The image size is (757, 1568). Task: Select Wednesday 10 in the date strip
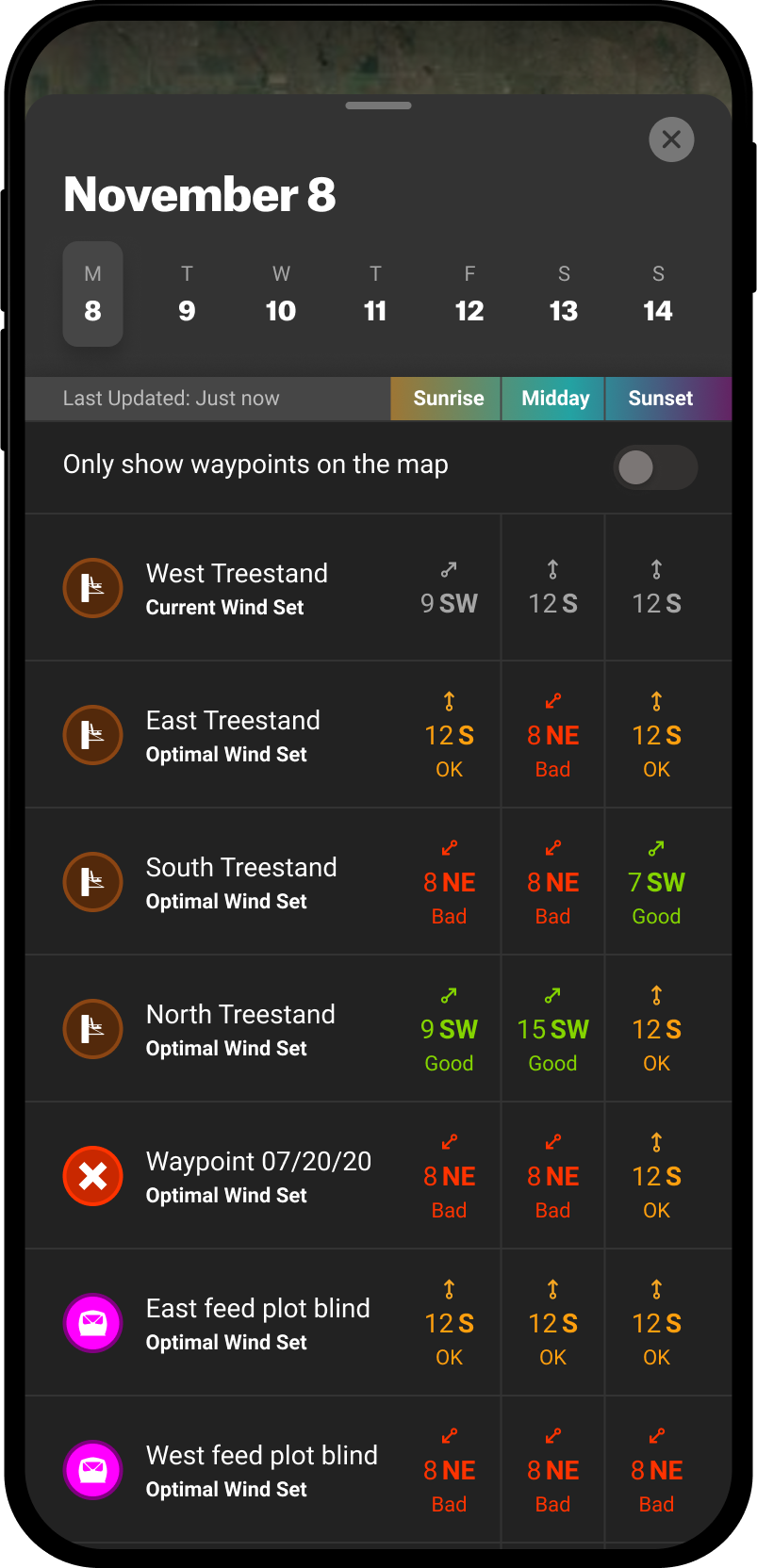(x=281, y=295)
